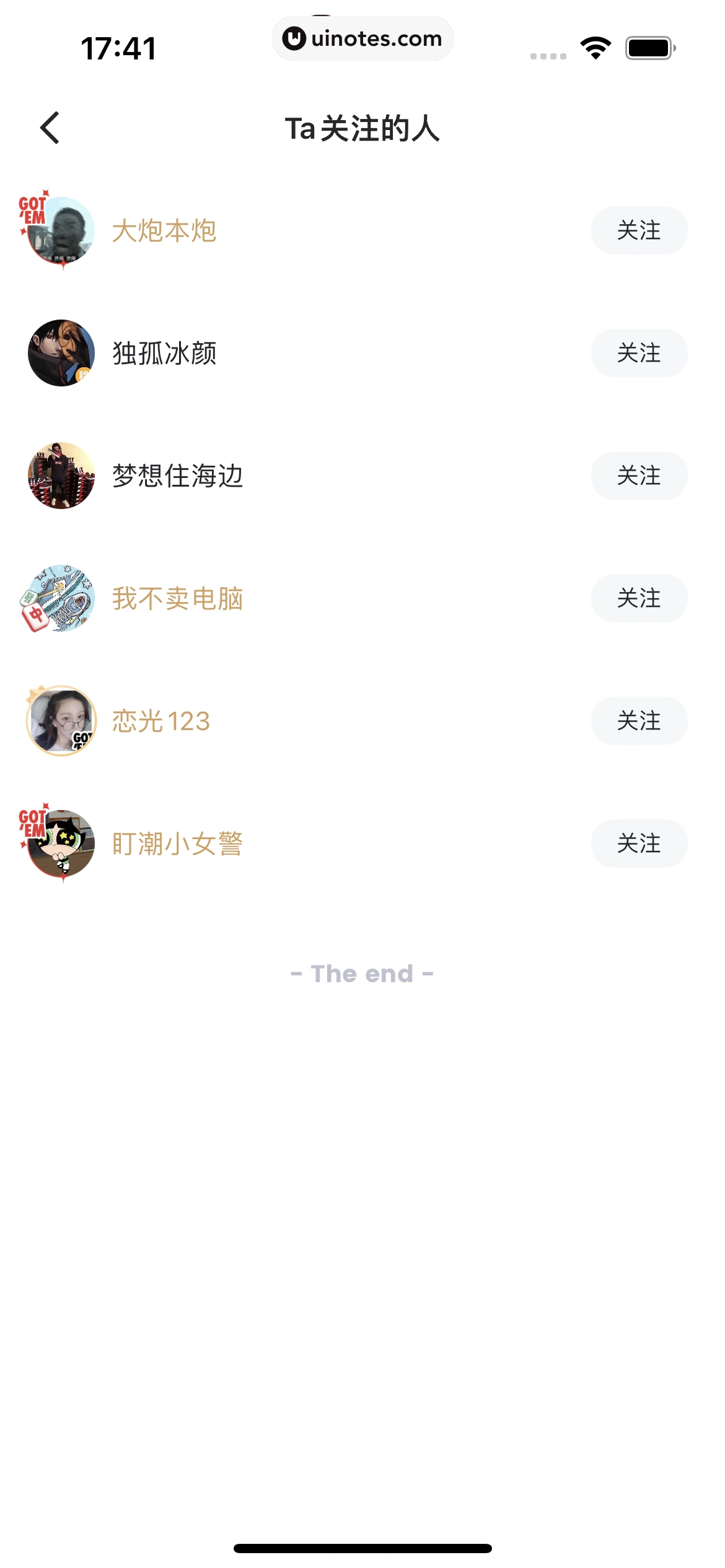Viewport: 725px width, 1568px height.
Task: Go back using the top-left arrow
Action: tap(50, 128)
